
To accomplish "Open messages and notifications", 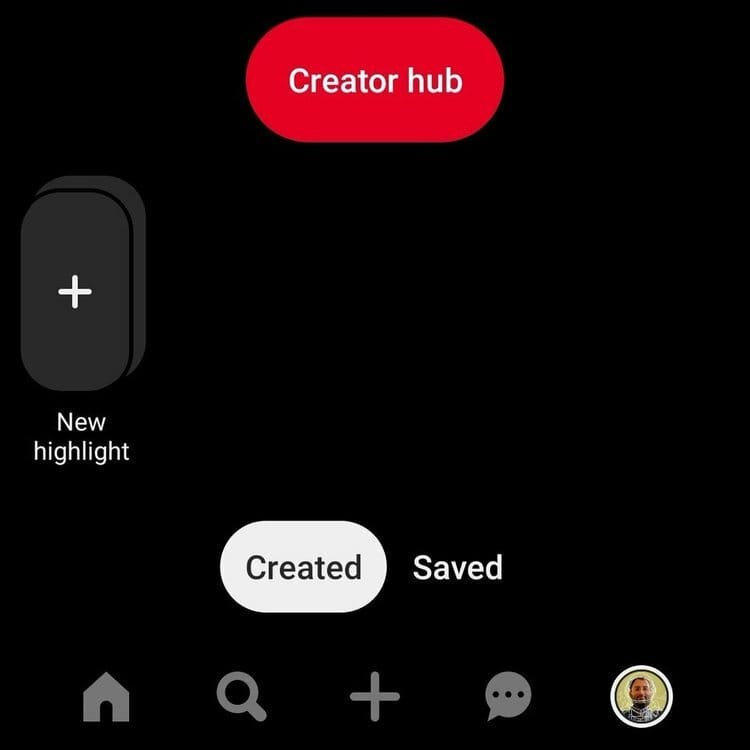I will [508, 696].
